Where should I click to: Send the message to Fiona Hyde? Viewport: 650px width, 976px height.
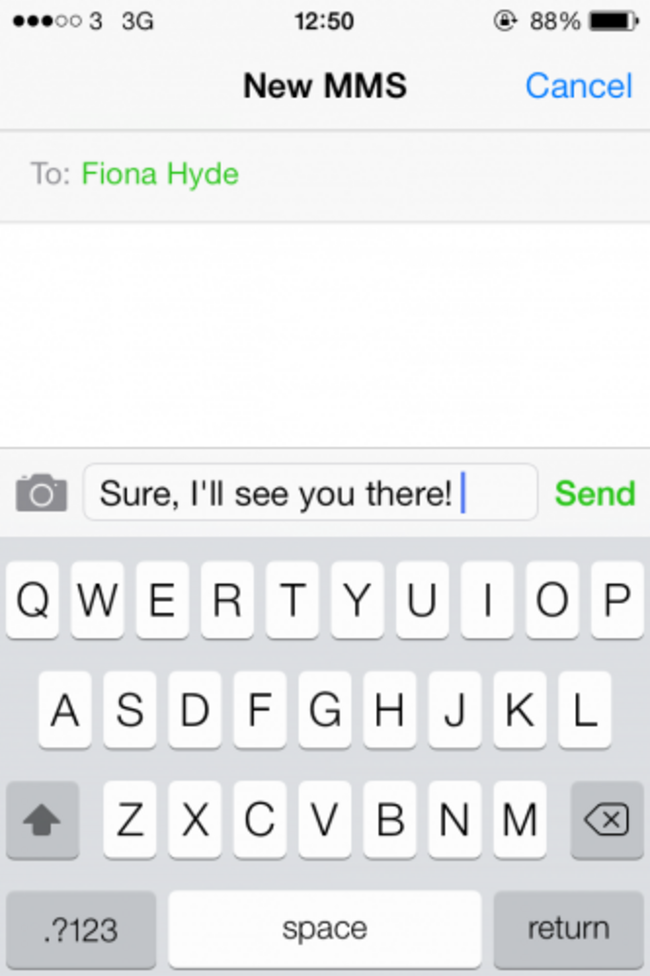click(x=595, y=493)
